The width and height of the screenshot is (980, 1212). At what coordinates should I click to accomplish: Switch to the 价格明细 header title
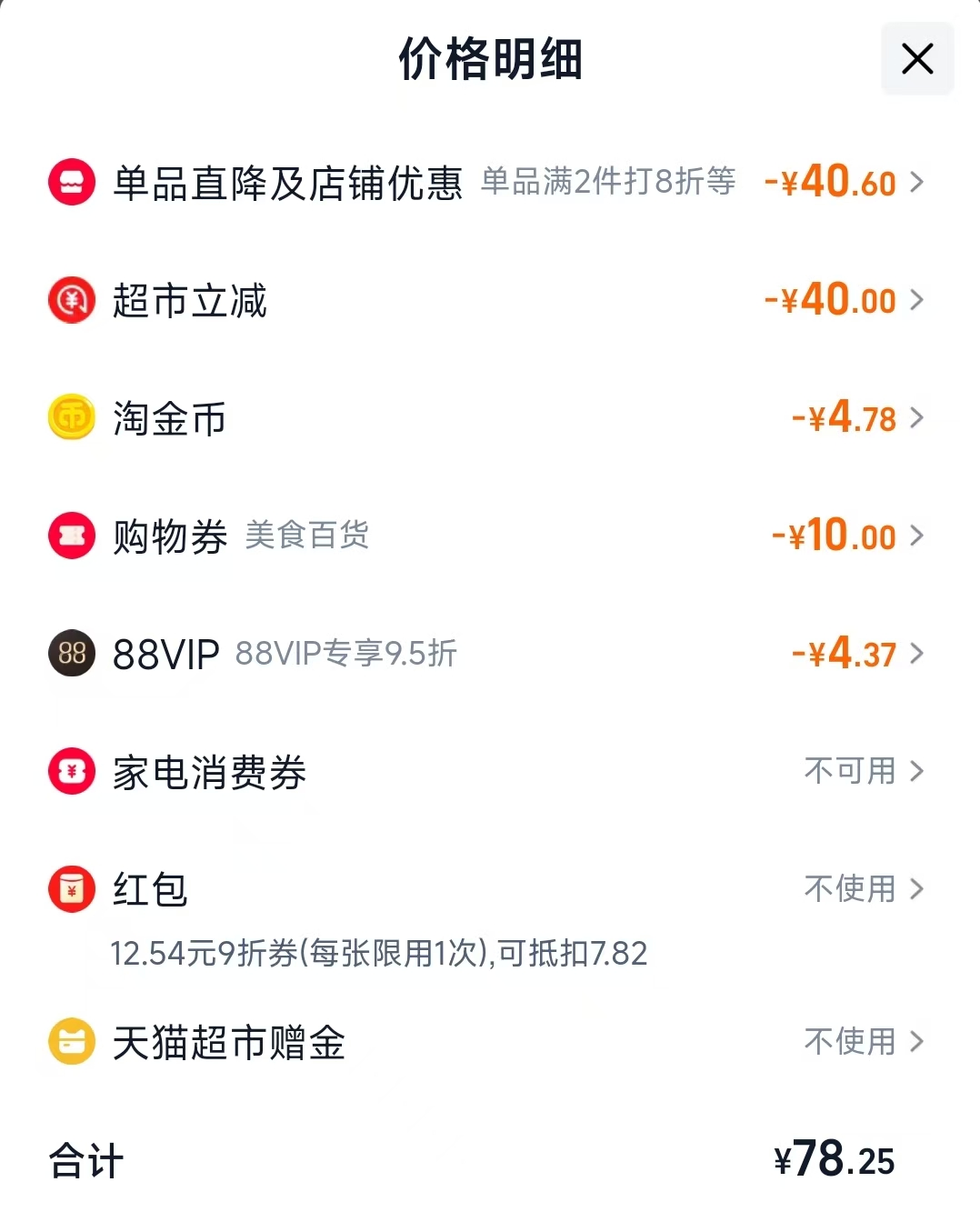[490, 58]
